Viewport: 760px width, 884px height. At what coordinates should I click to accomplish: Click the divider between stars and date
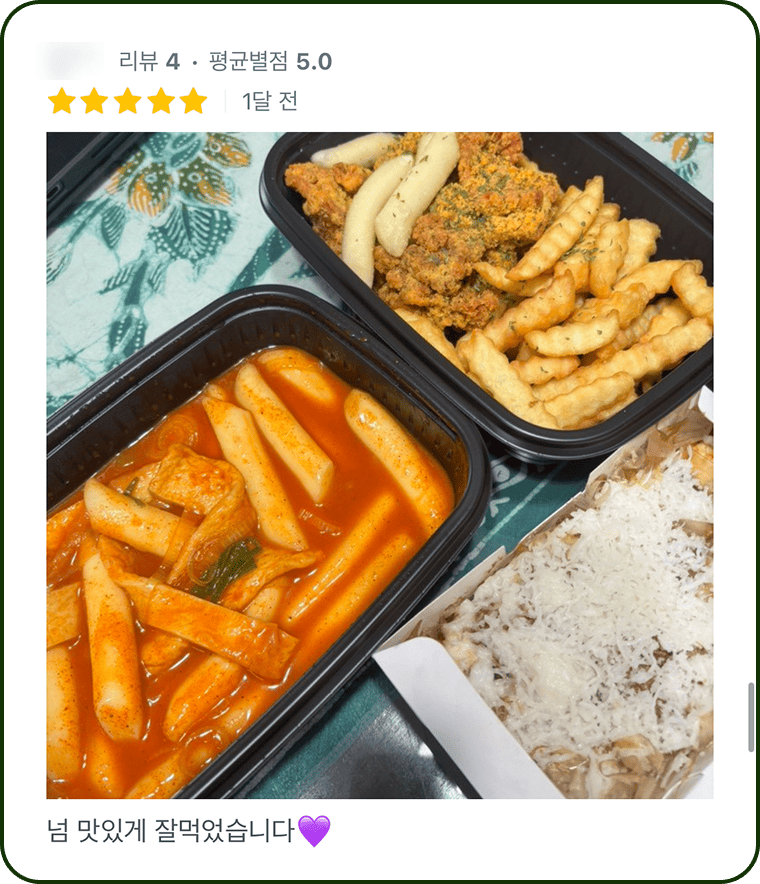coord(225,100)
